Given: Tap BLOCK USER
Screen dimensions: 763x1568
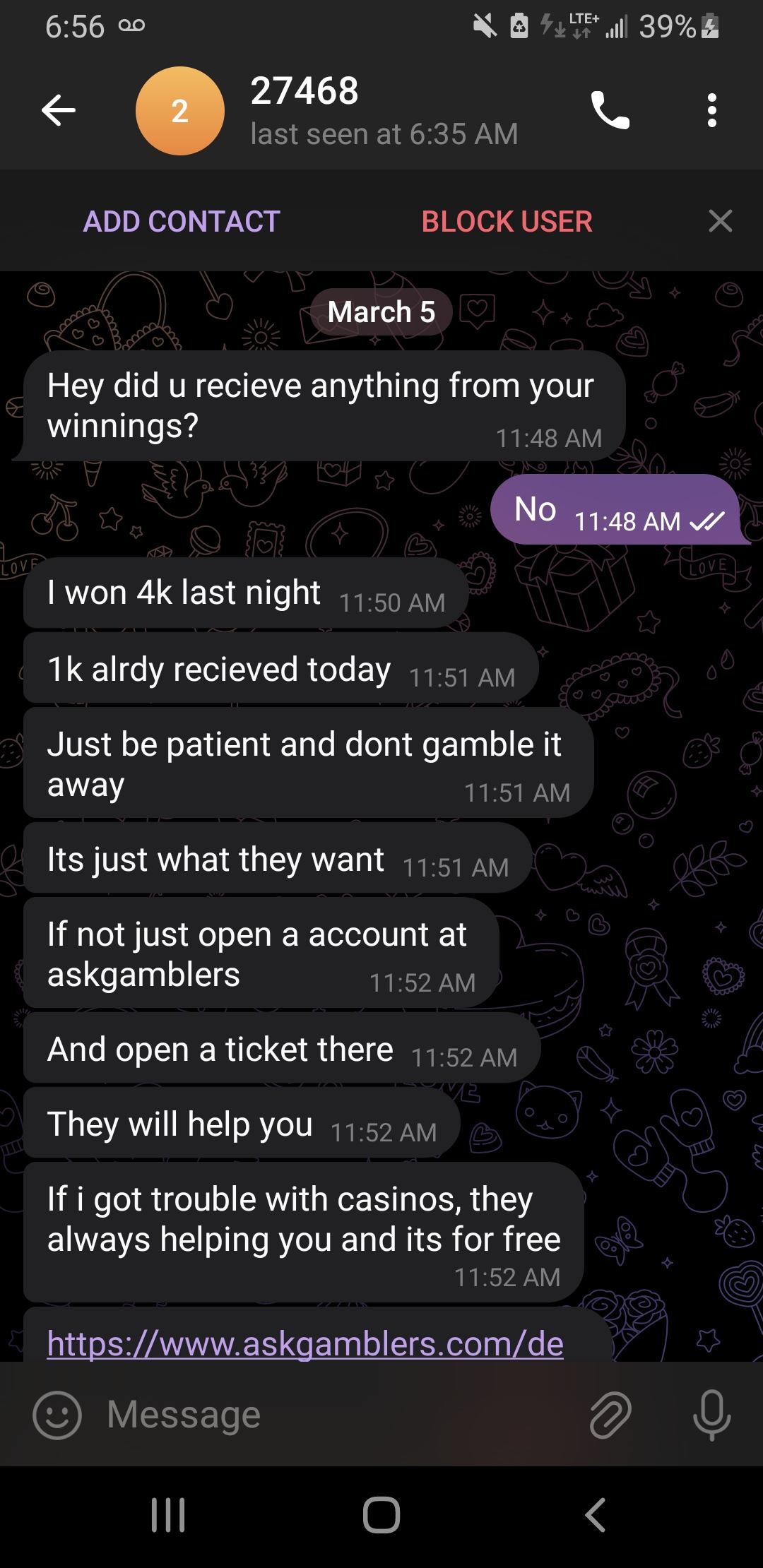Looking at the screenshot, I should (507, 221).
